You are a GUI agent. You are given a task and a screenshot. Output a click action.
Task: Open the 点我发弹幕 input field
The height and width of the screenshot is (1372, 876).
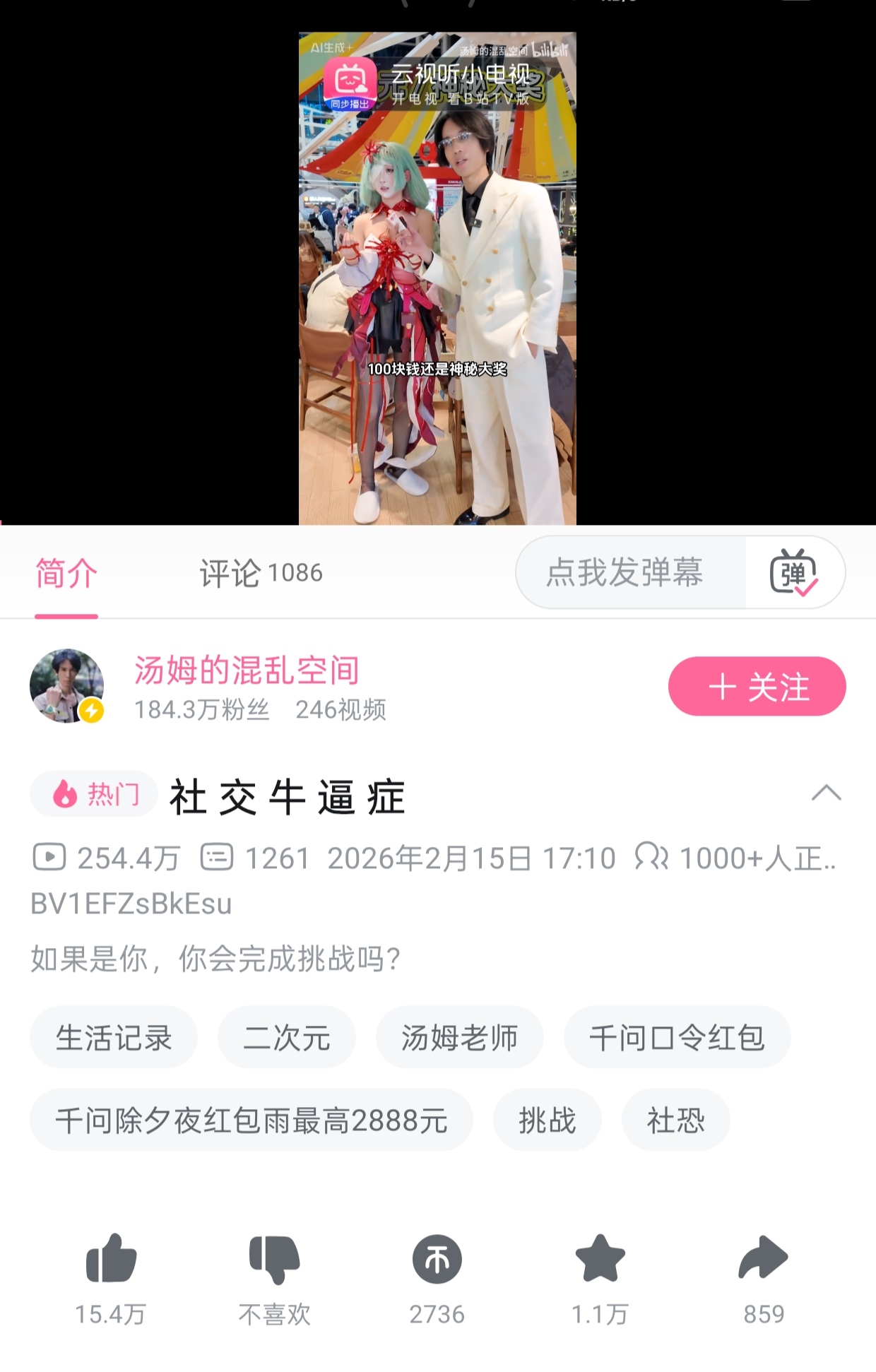[625, 572]
